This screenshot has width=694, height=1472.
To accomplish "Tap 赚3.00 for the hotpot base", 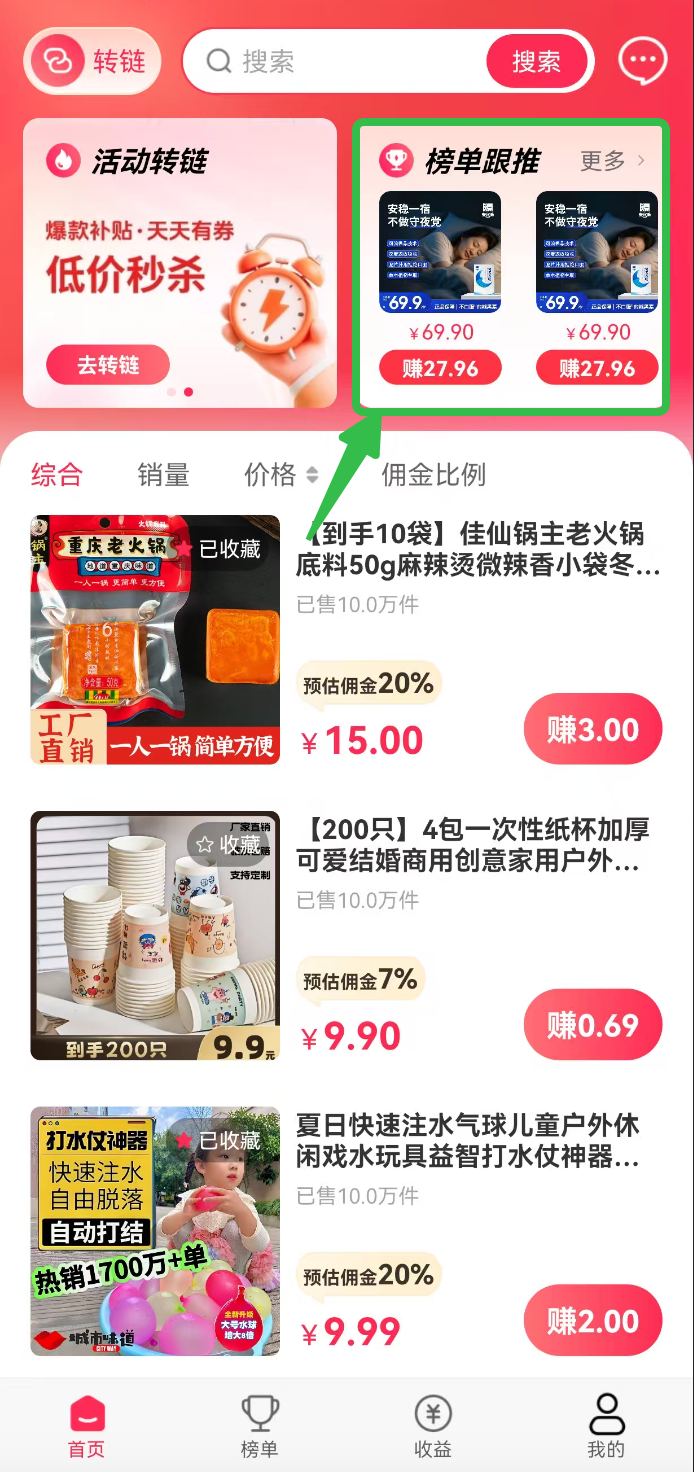I will pos(593,730).
